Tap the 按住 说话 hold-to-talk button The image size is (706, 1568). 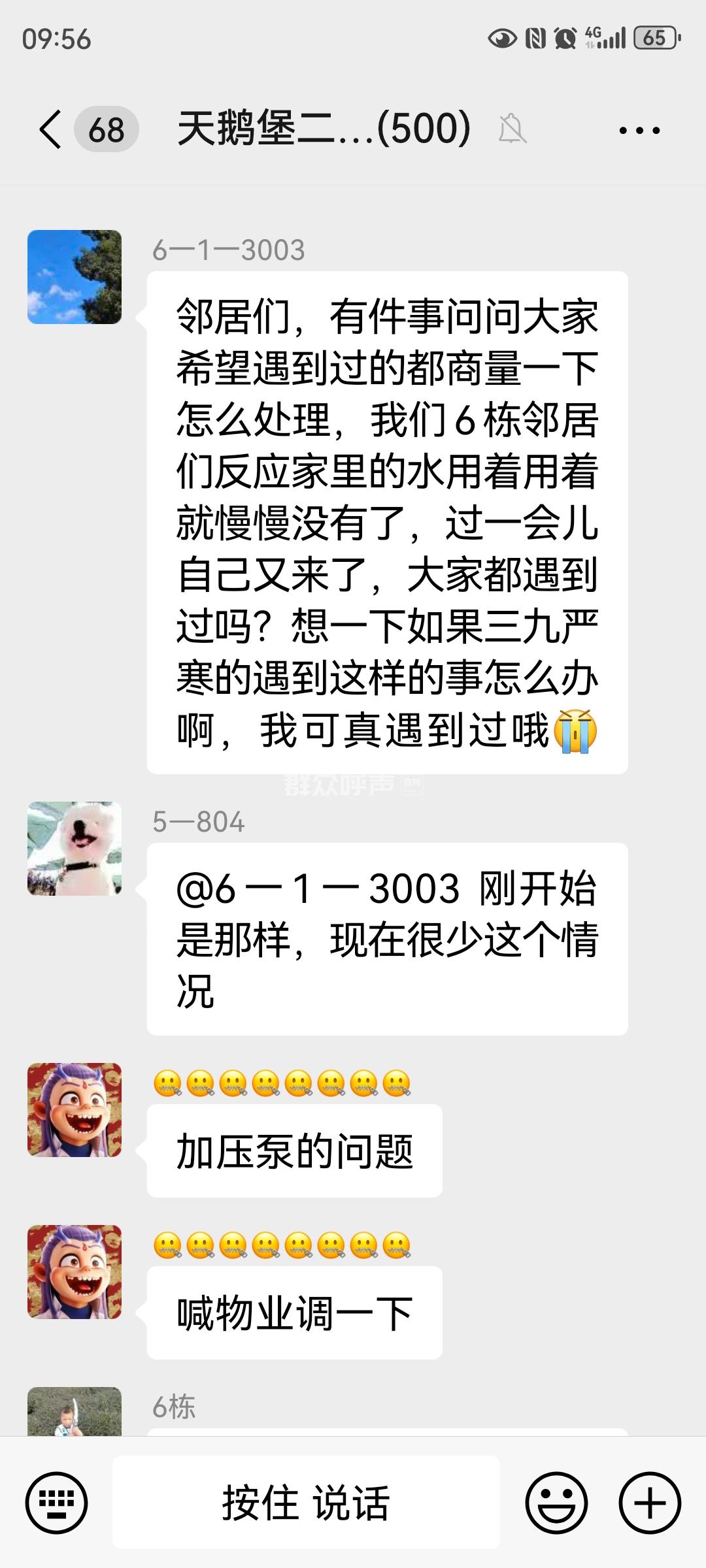[306, 1503]
